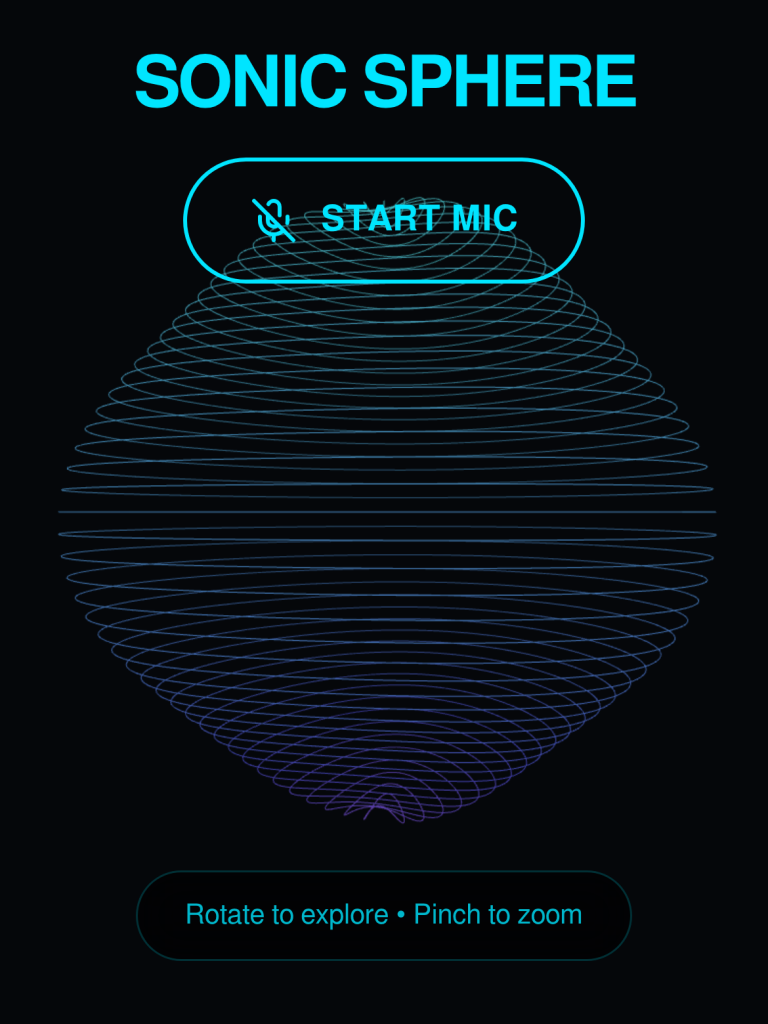Tap the START MIC button
The image size is (768, 1024).
coord(384,219)
